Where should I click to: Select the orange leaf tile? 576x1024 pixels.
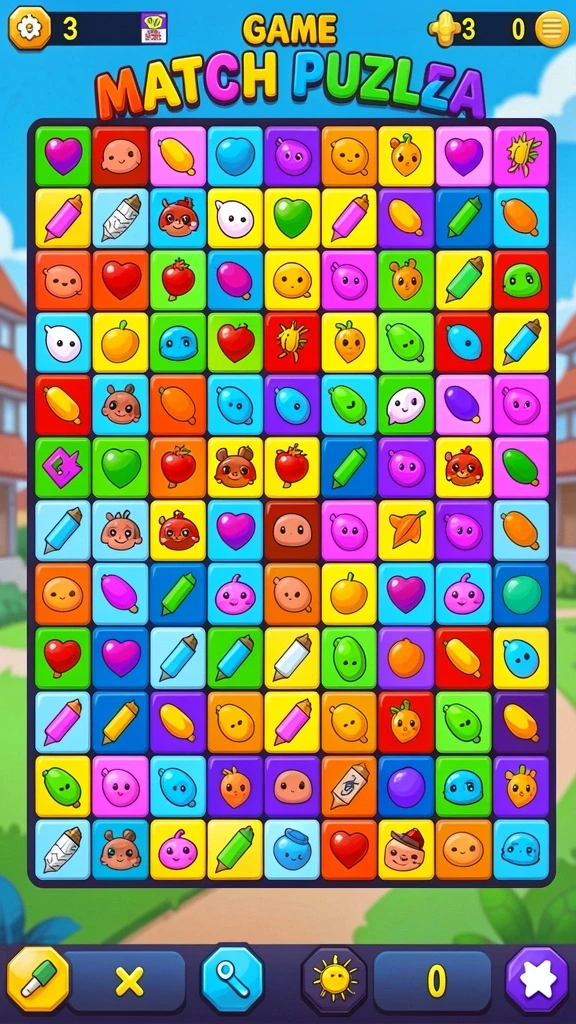coord(406,530)
